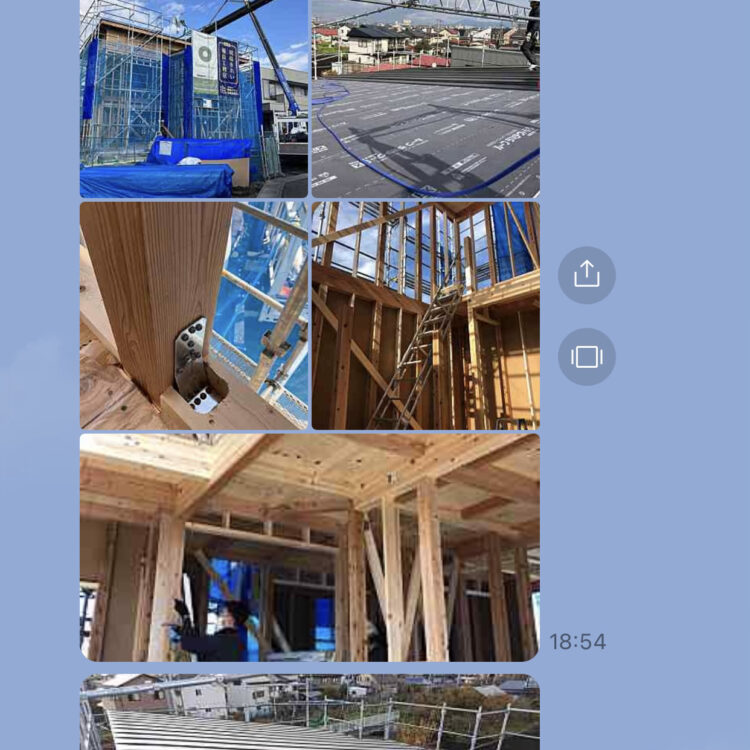Screen dimensions: 750x750
Task: Open the wooden beam metal bracket photo
Action: pyautogui.click(x=194, y=316)
